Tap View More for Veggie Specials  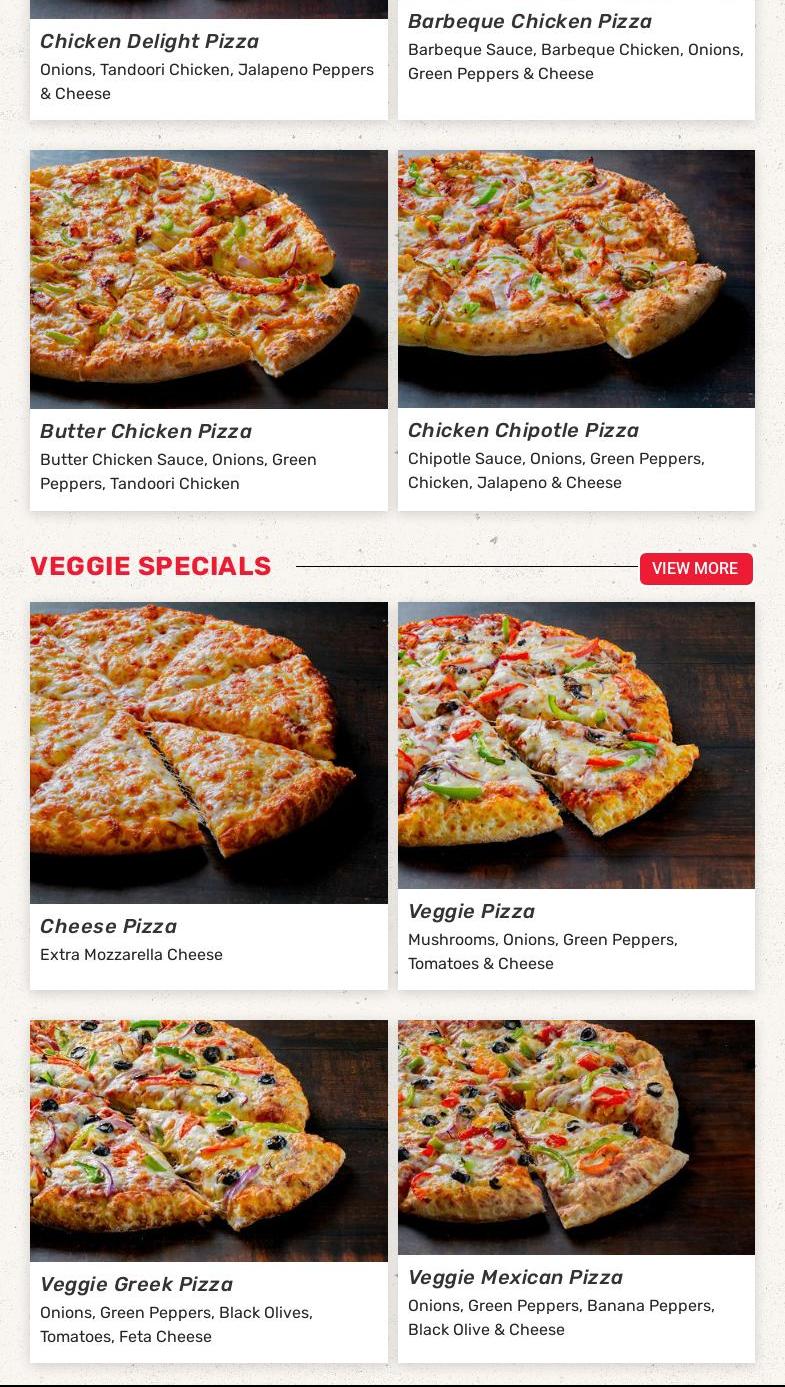click(696, 568)
